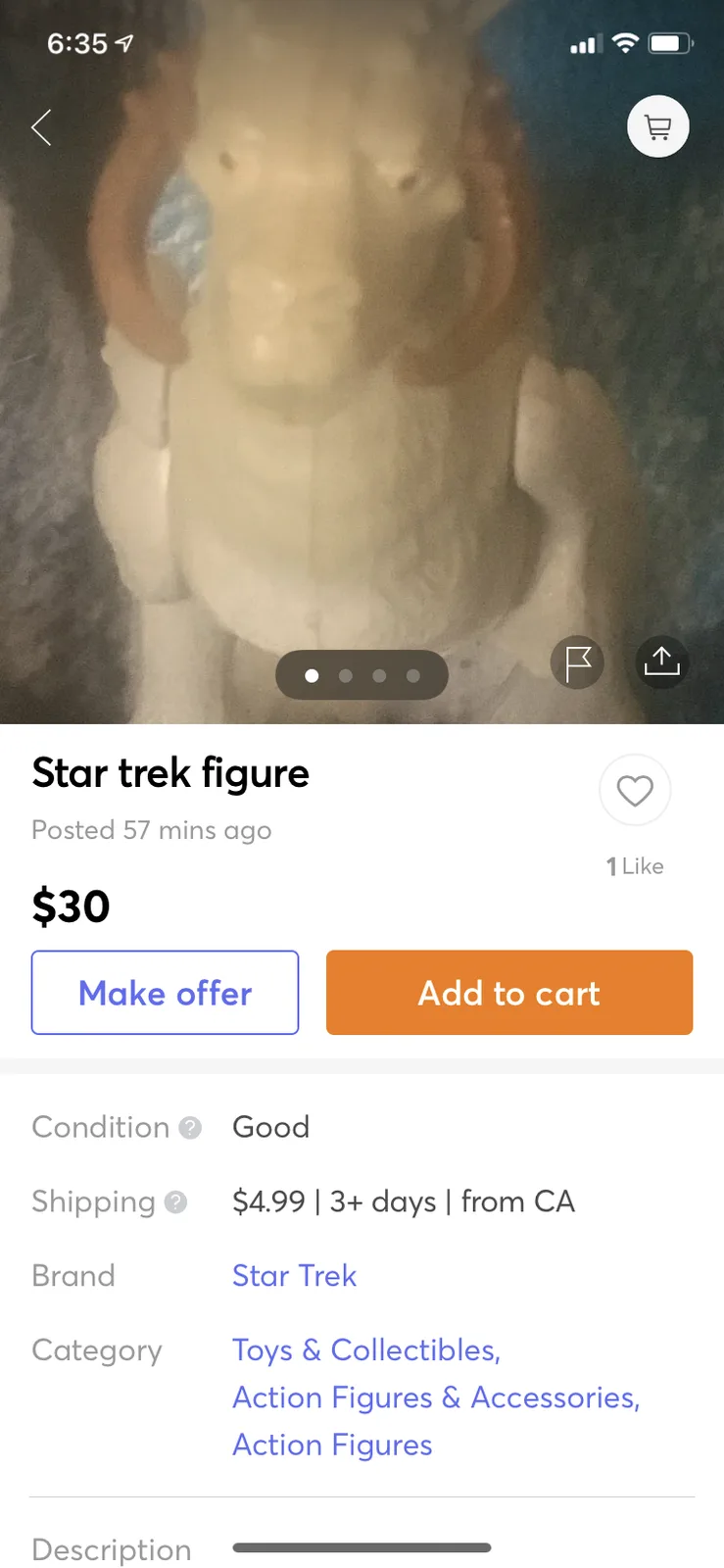Viewport: 724px width, 1568px height.
Task: Open Action Figures & Accessories category
Action: tap(436, 1397)
